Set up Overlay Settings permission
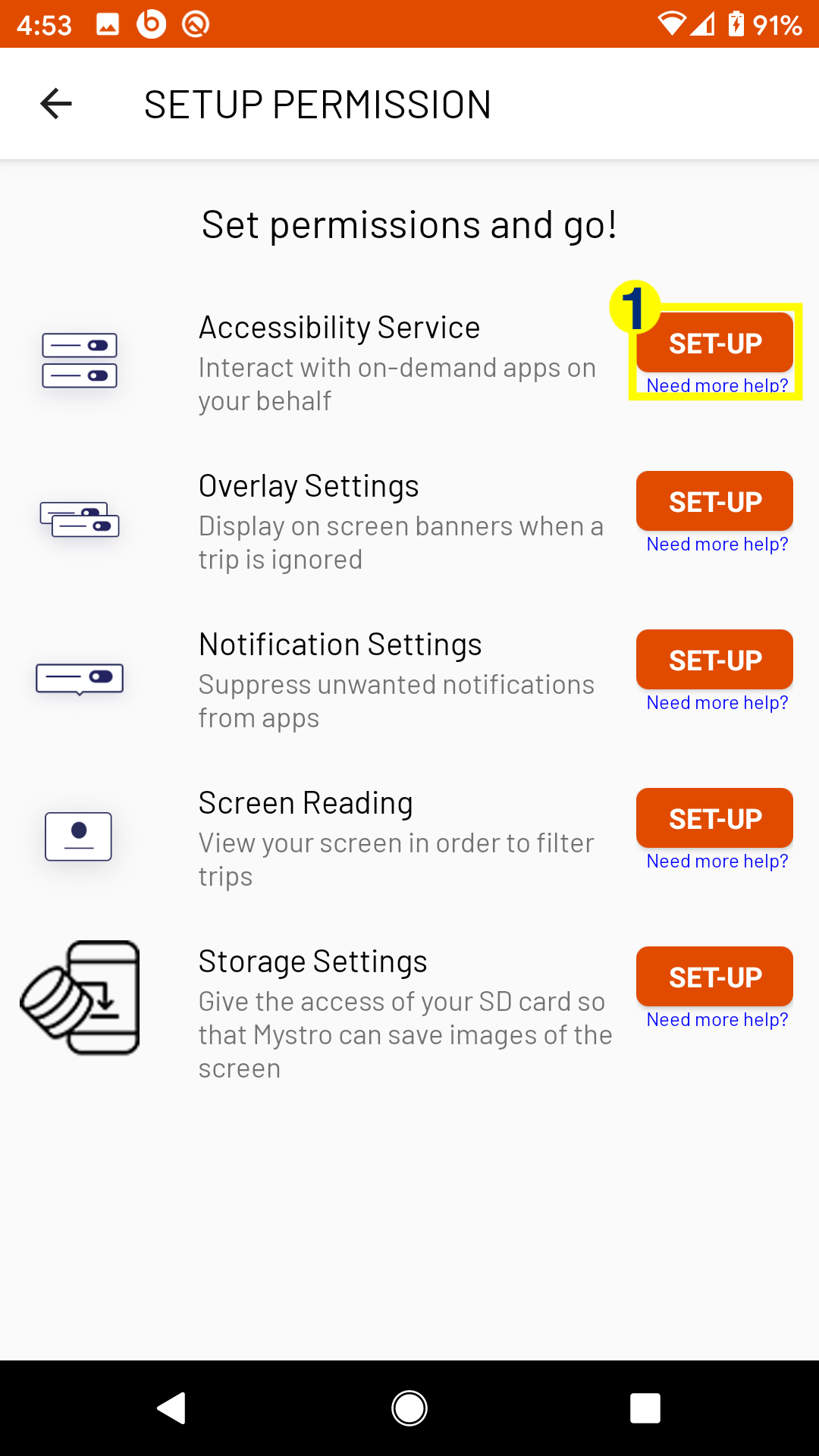The height and width of the screenshot is (1456, 819). (714, 501)
